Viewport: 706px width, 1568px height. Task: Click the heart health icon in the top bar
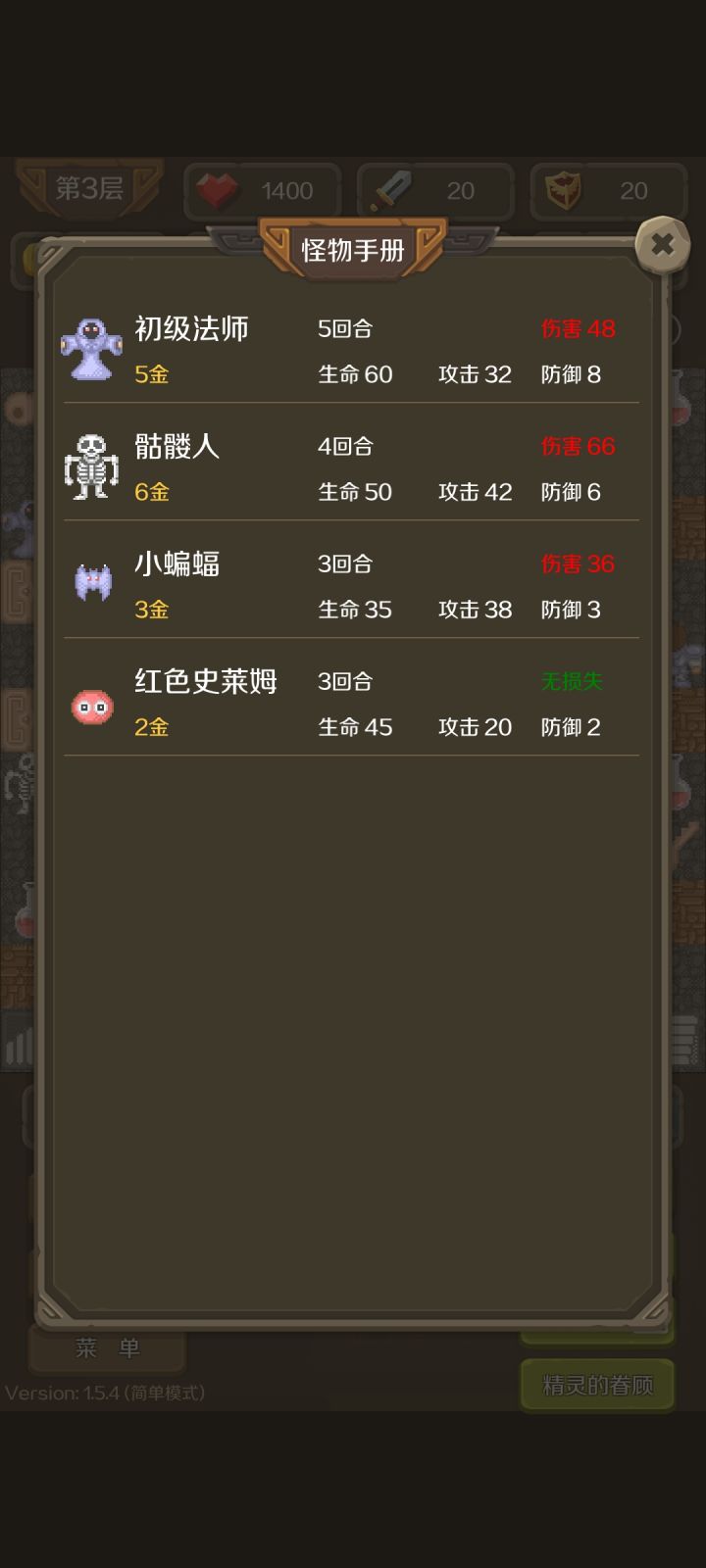(218, 191)
